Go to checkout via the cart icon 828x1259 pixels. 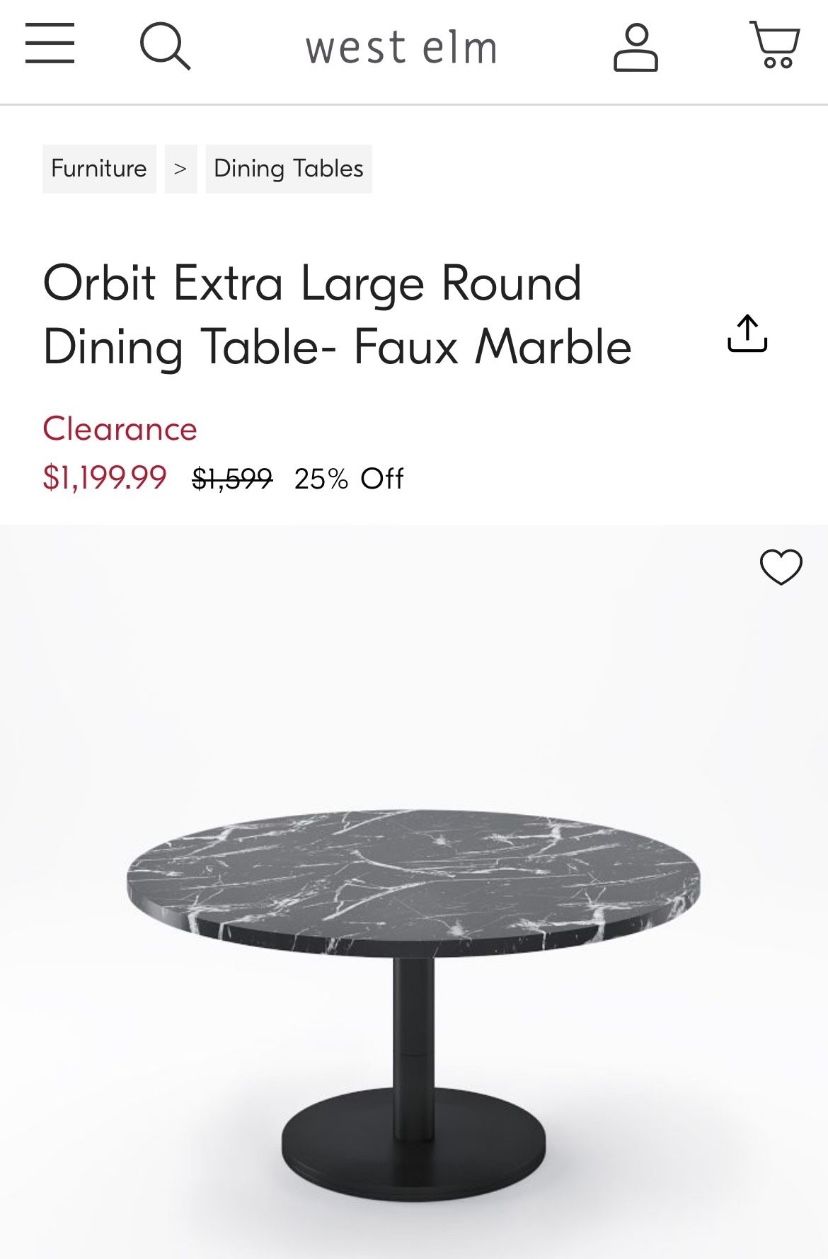tap(773, 45)
